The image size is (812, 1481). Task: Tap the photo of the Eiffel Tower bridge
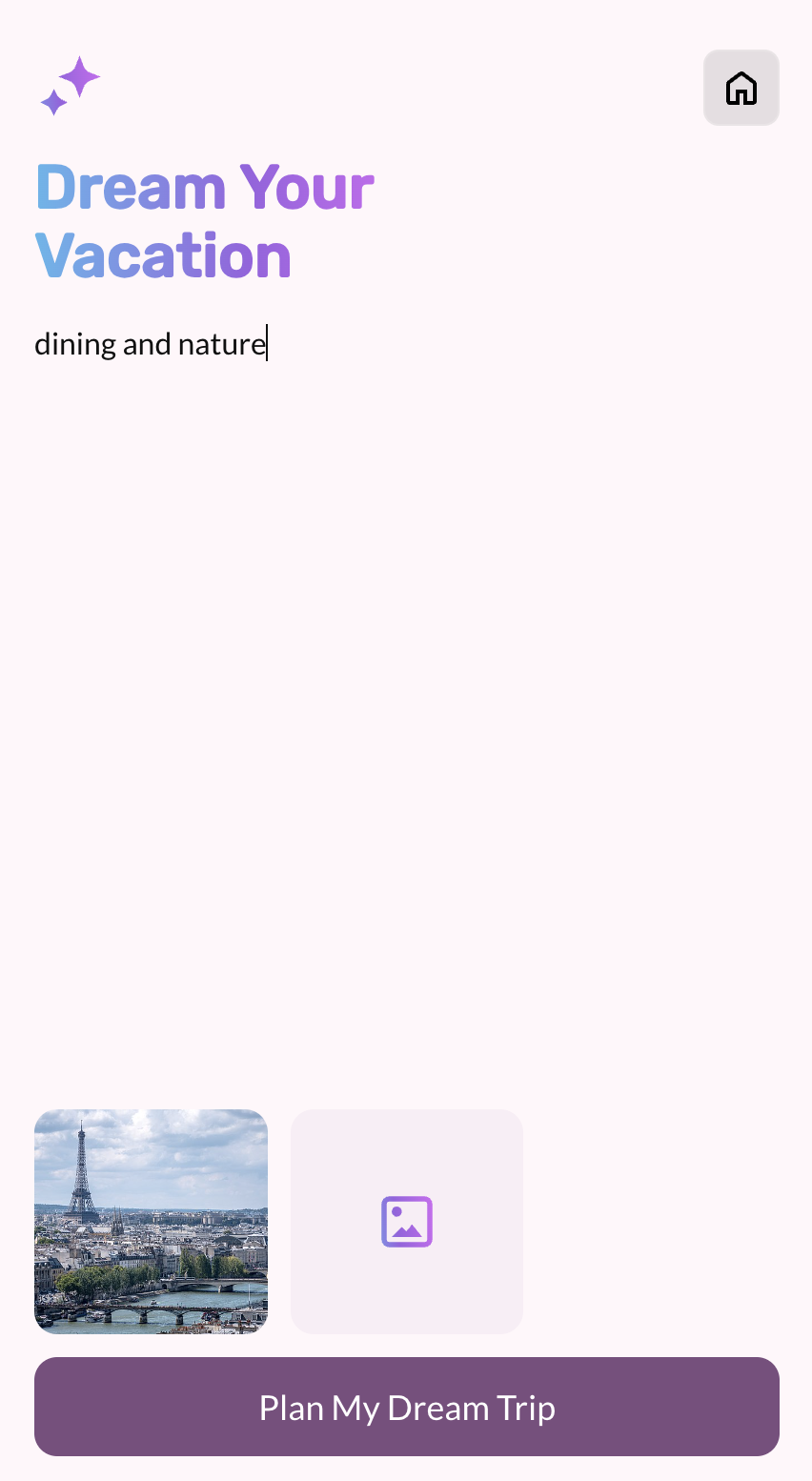151,1221
